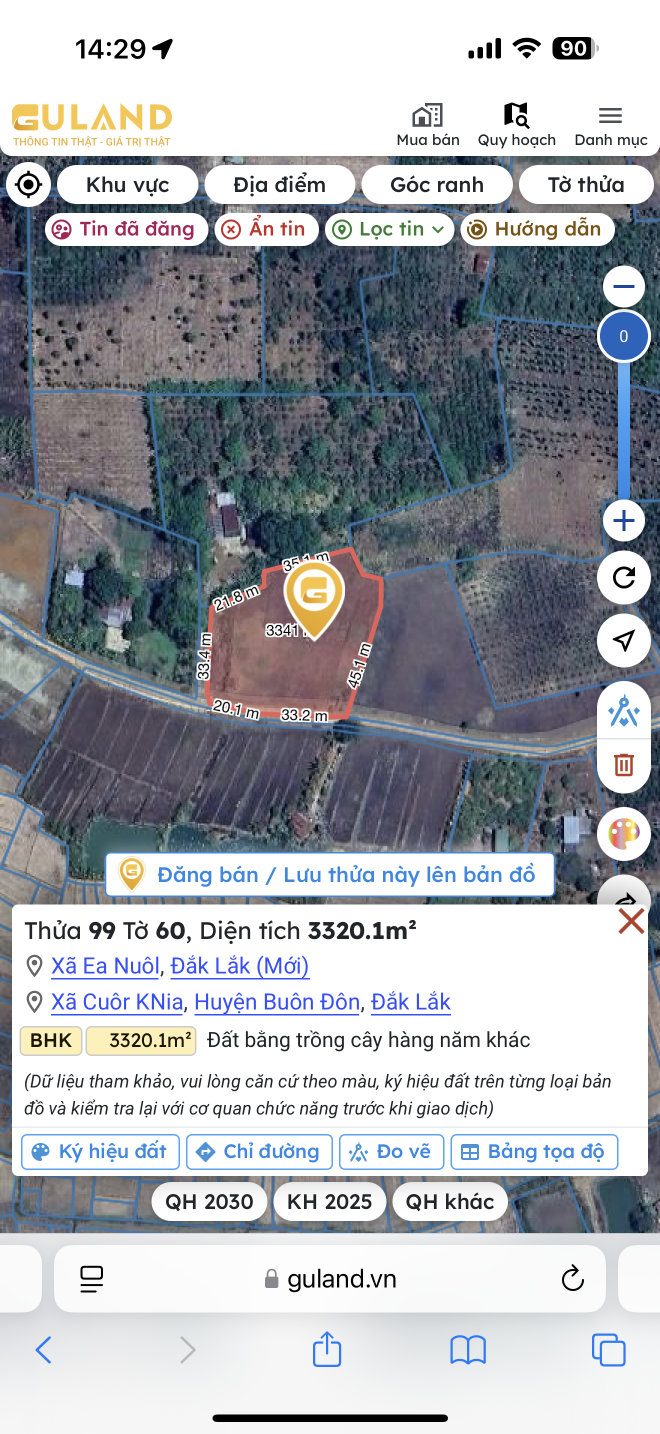
Task: Delete the drawing with the trash icon
Action: [624, 765]
